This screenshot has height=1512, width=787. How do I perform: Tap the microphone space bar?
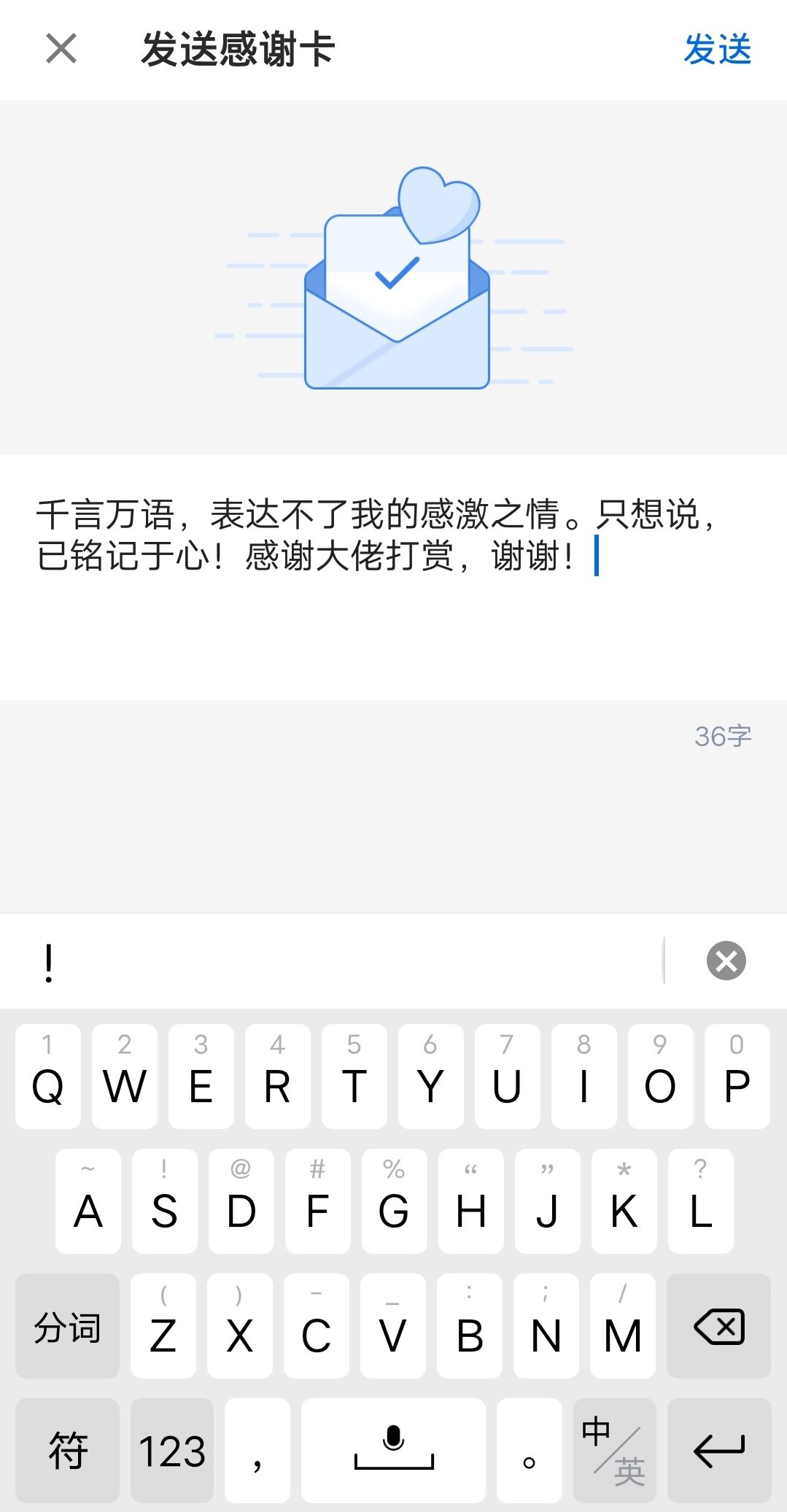393,1450
